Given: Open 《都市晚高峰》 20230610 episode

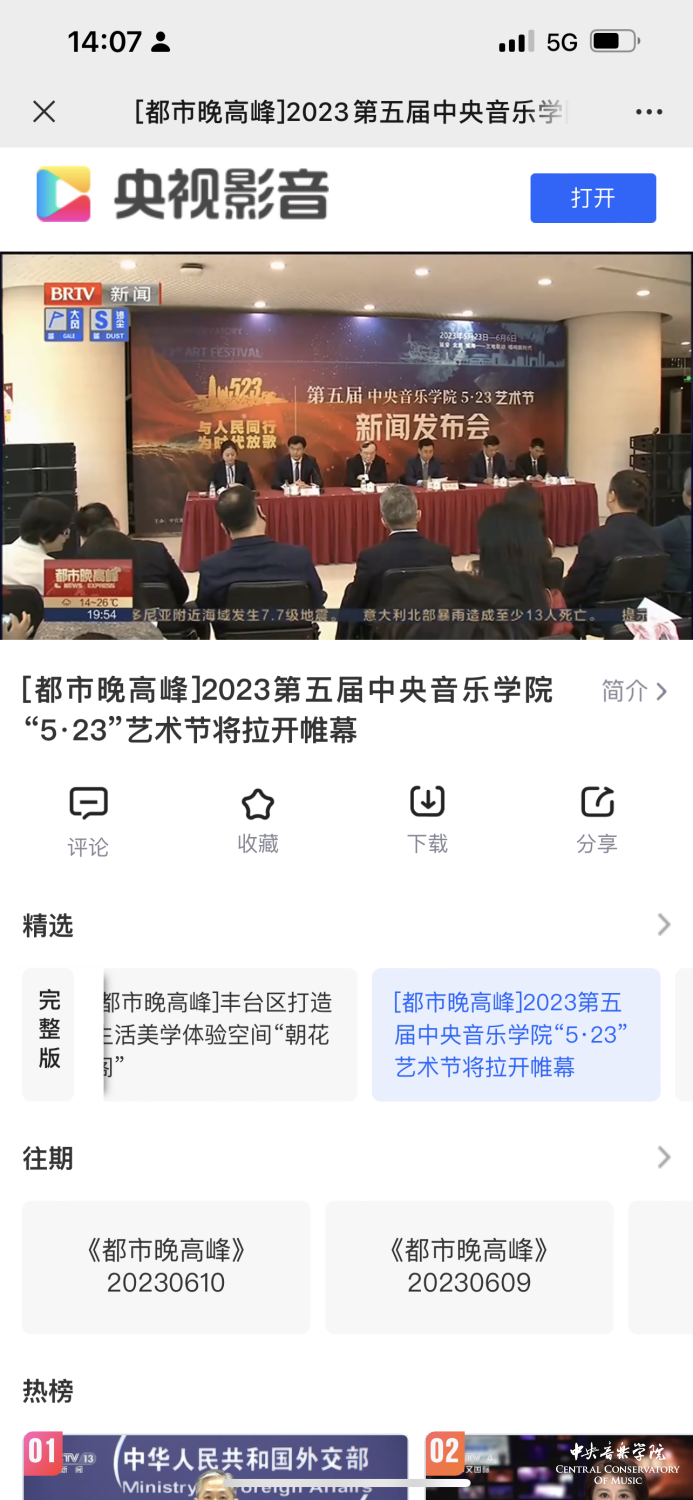Looking at the screenshot, I should pyautogui.click(x=166, y=1267).
